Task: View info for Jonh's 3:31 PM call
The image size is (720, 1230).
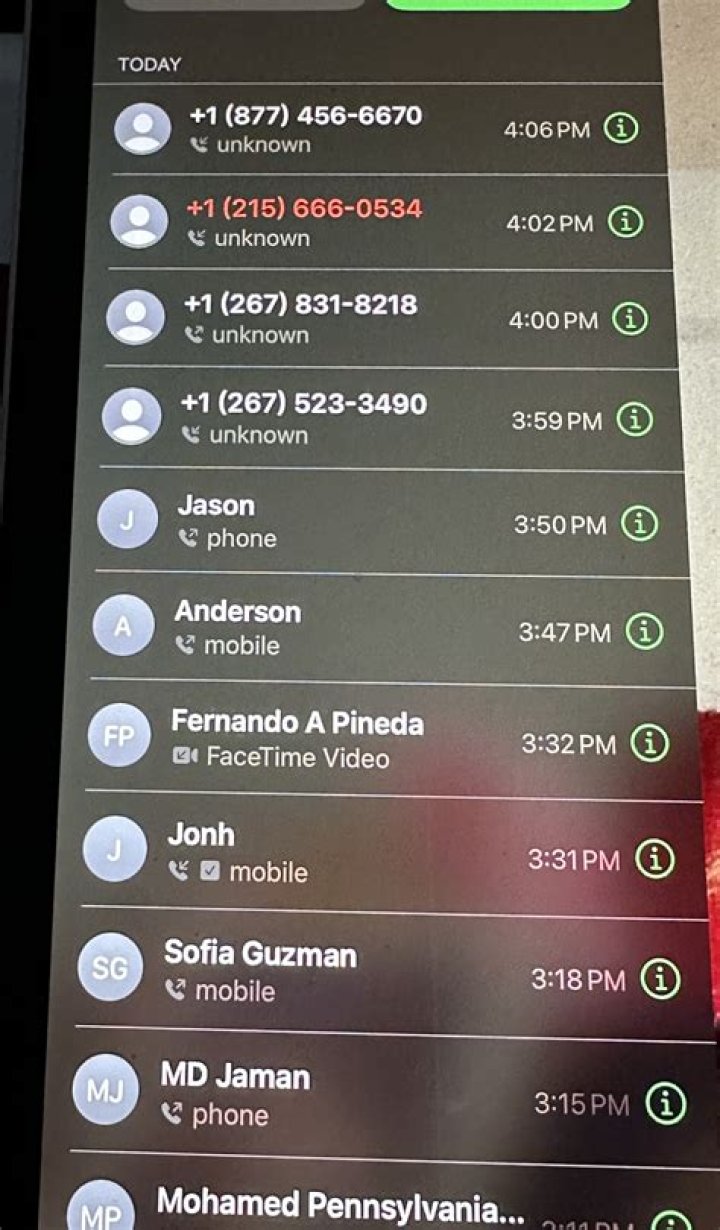Action: coord(655,859)
